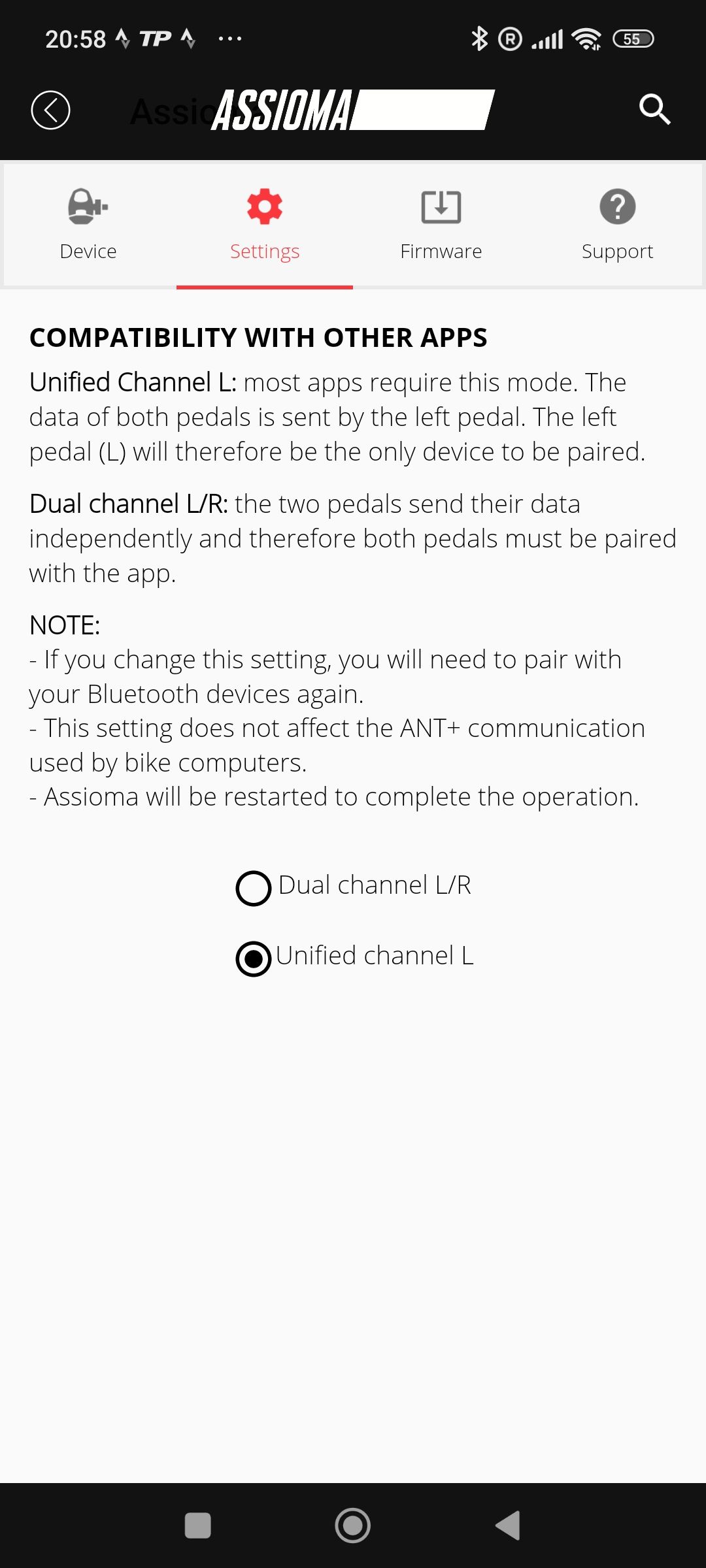Switch to the Support tab

point(617,224)
